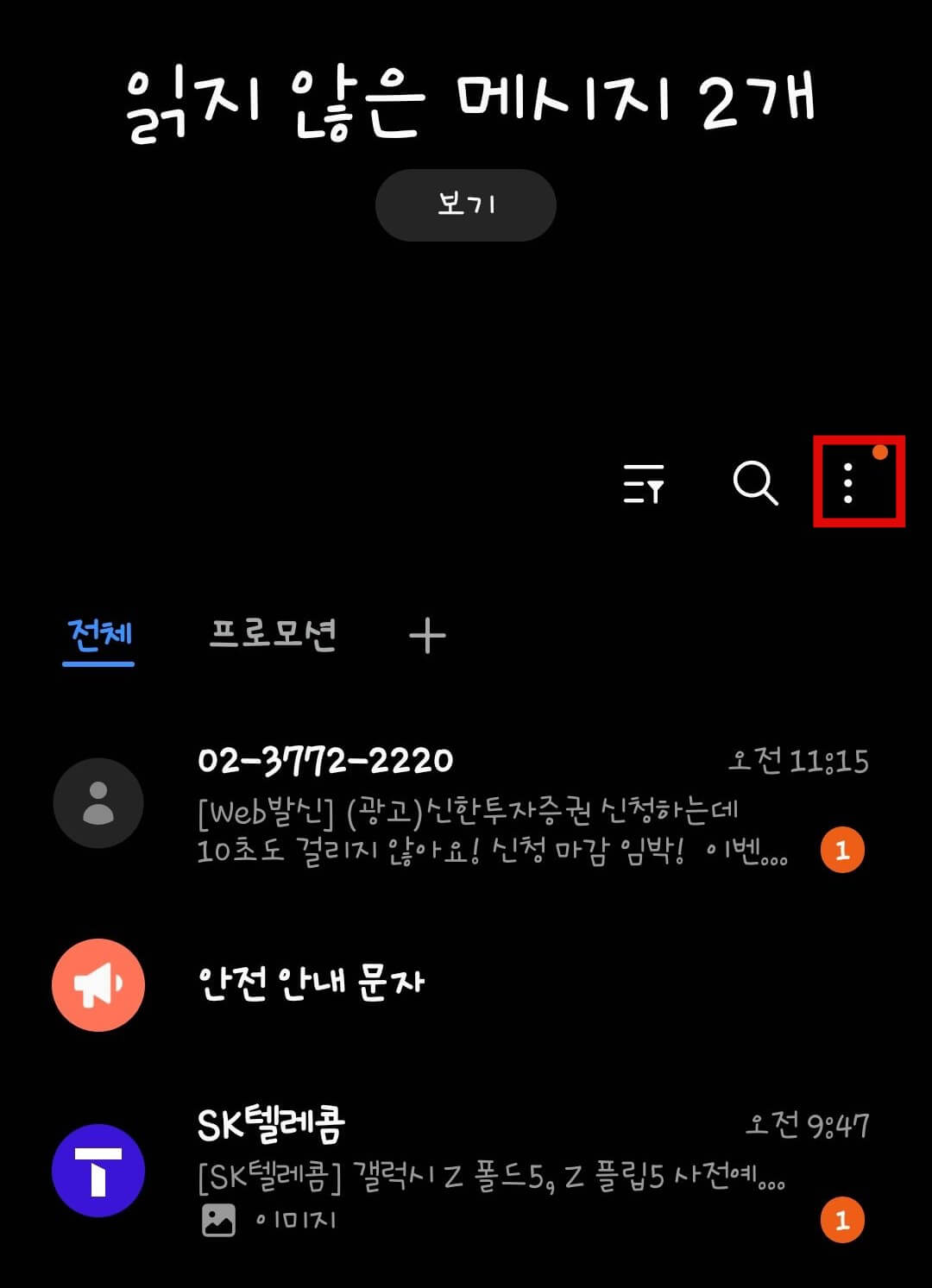Switch to the 전체 tab
Viewport: 932px width, 1288px height.
tap(98, 636)
